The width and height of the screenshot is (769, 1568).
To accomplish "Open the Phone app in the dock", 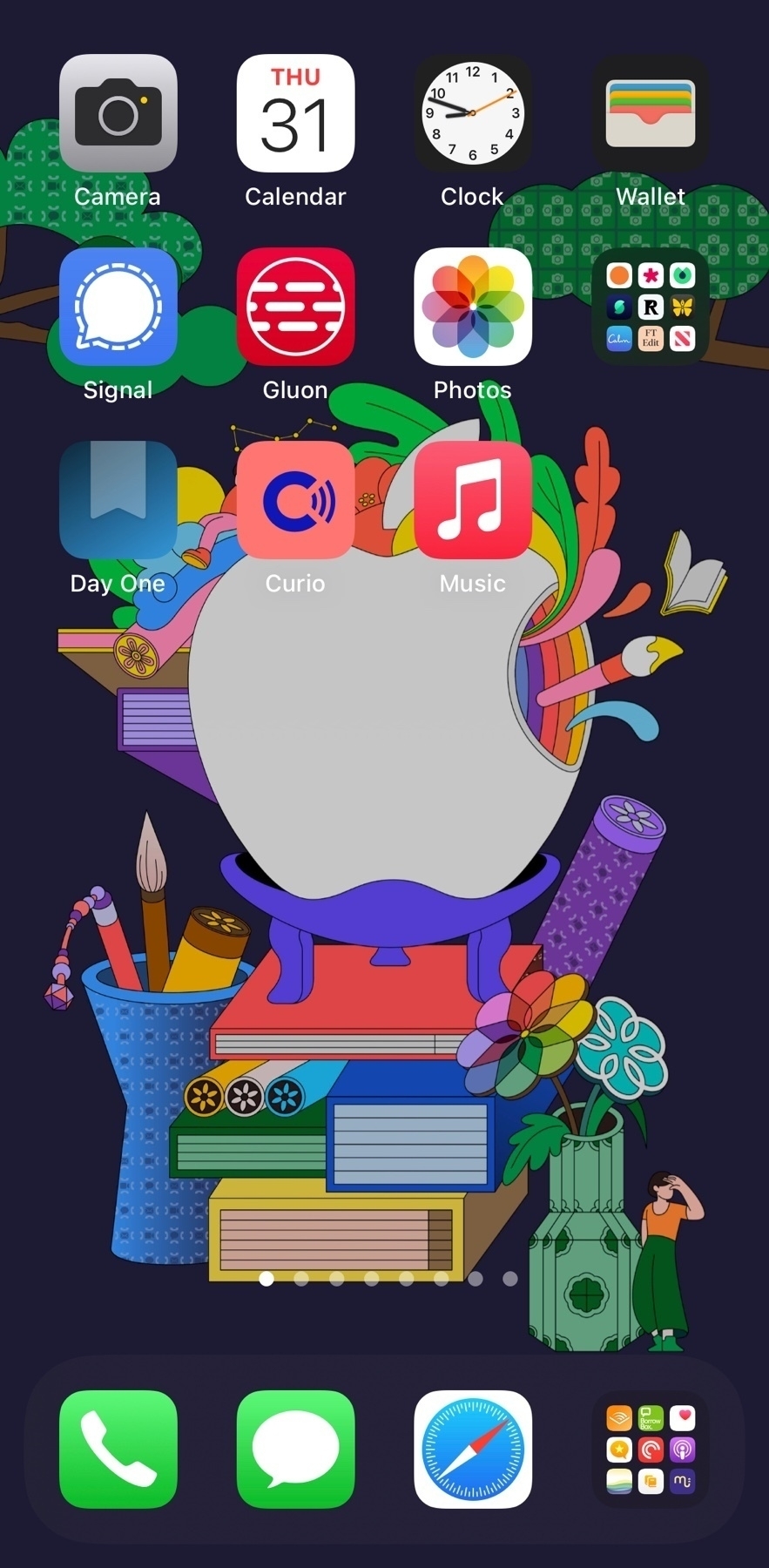I will click(118, 1449).
